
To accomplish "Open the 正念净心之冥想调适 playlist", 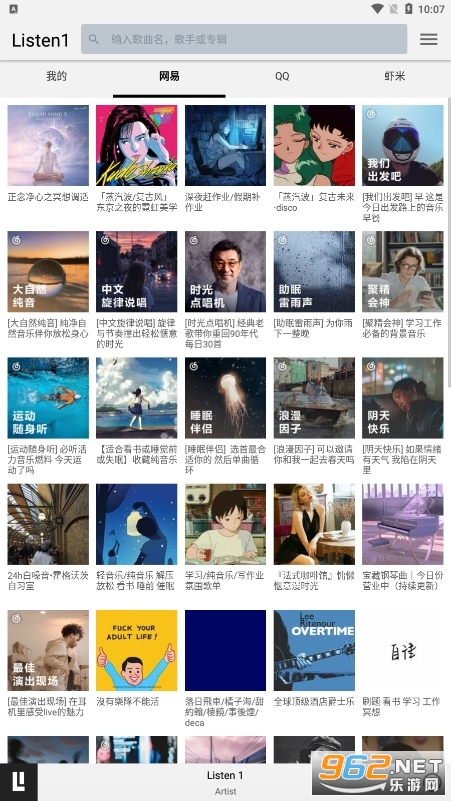I will (48, 146).
